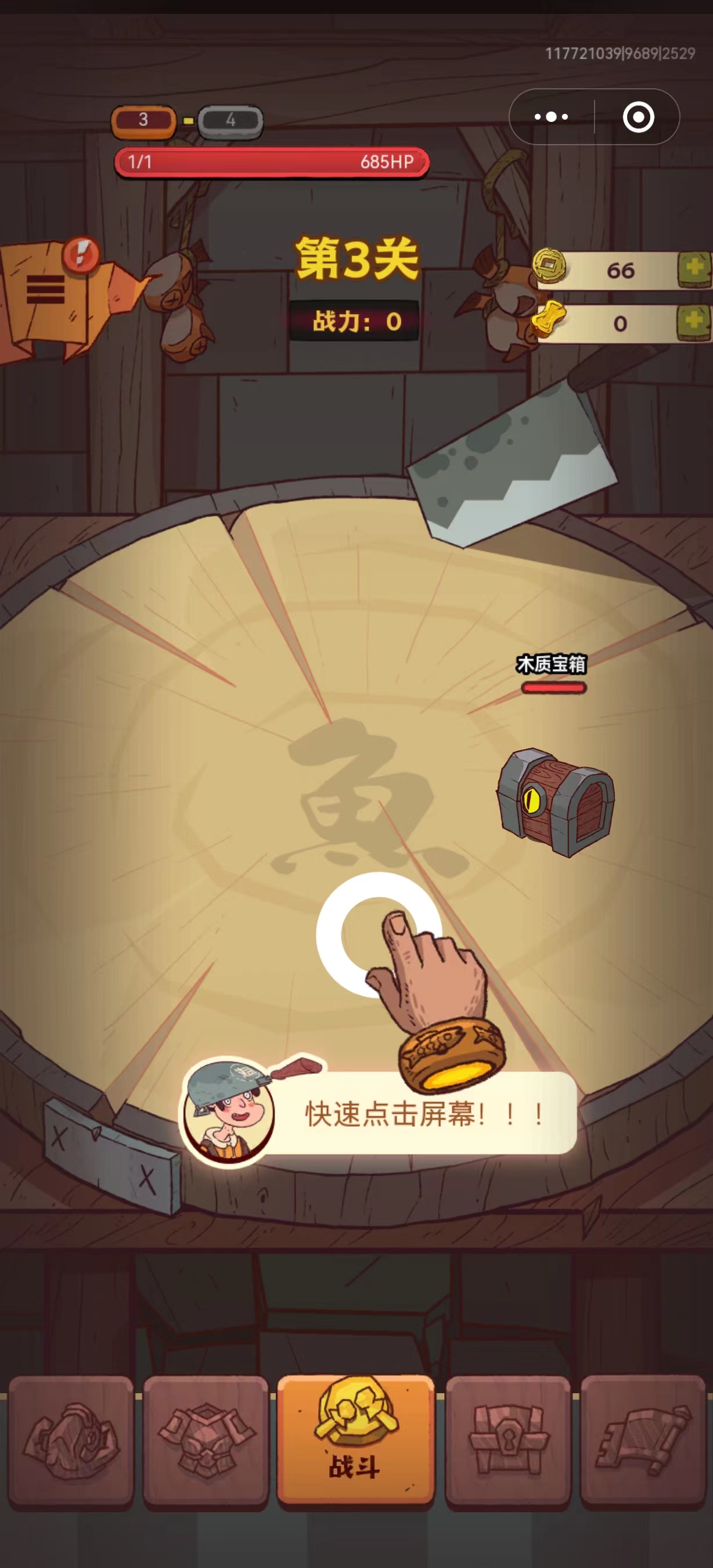Screen dimensions: 713x1568
Task: Close the mini-program with the circle button
Action: tap(638, 117)
